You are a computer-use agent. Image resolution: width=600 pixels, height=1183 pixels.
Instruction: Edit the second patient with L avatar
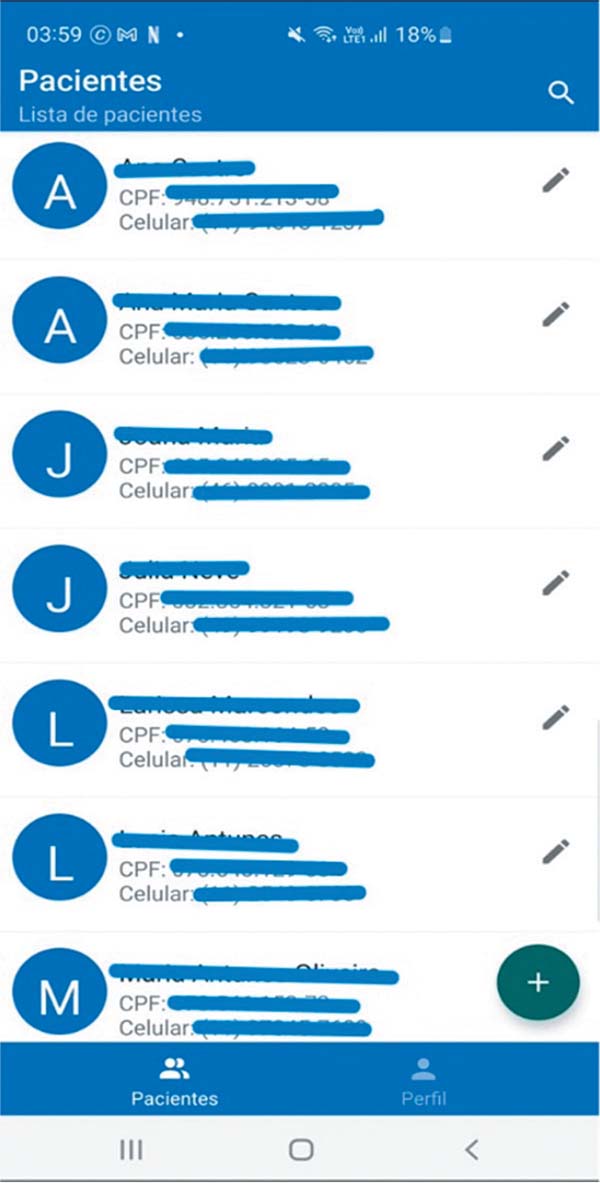[x=556, y=851]
